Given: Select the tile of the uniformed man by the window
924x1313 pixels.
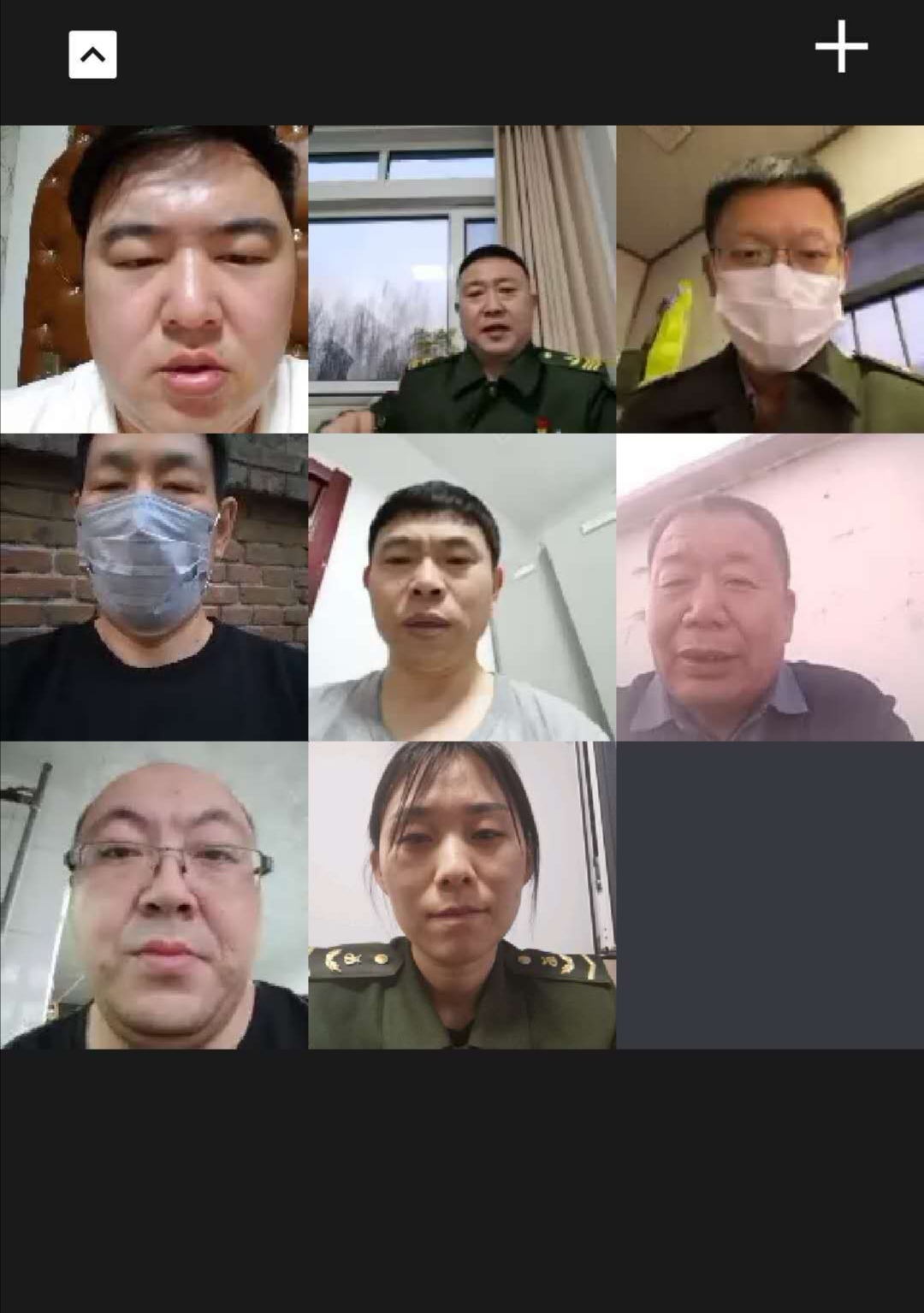Looking at the screenshot, I should pyautogui.click(x=462, y=279).
